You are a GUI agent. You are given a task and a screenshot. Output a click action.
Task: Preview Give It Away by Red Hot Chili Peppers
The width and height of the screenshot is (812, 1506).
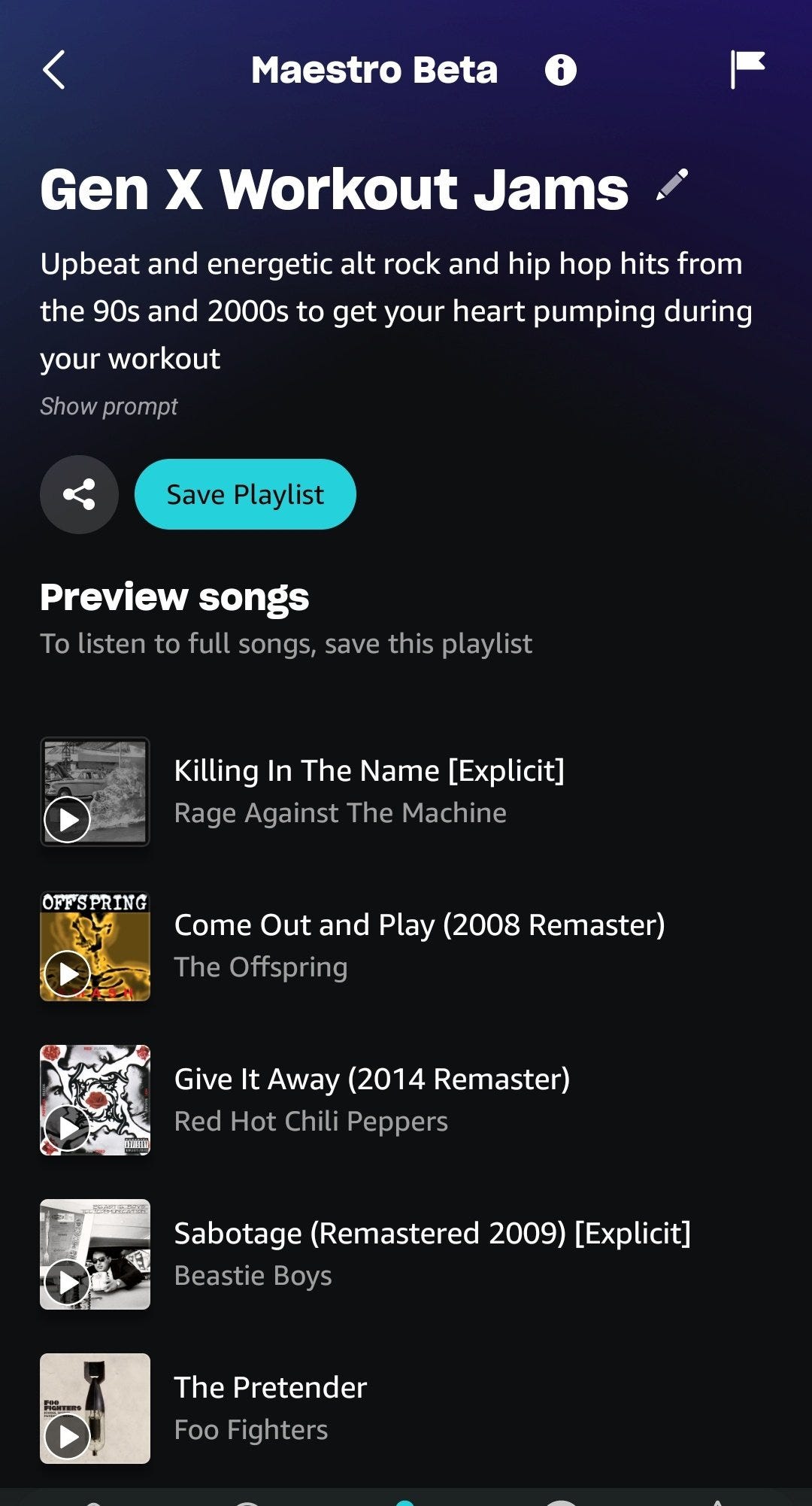point(67,1128)
